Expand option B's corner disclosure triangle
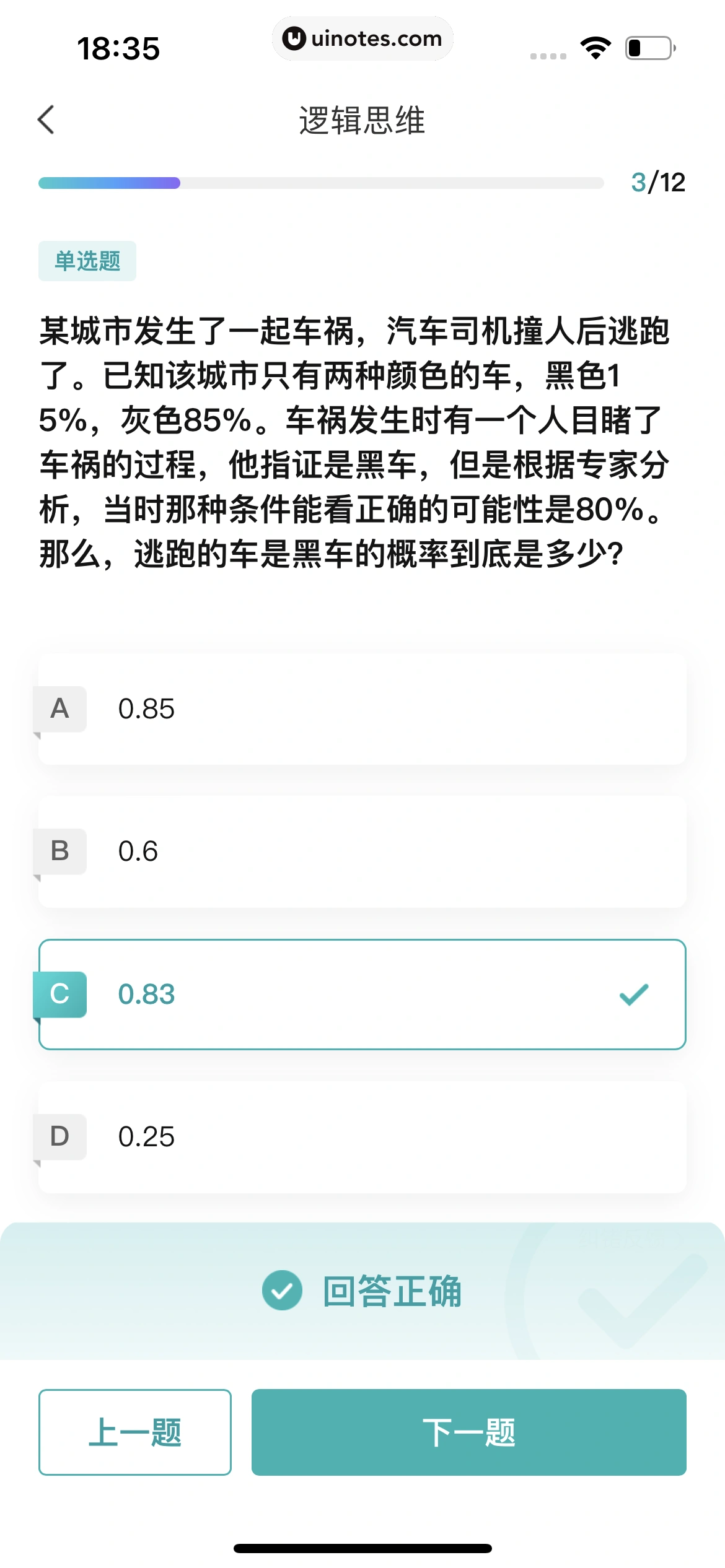Viewport: 725px width, 1568px height. tap(38, 879)
